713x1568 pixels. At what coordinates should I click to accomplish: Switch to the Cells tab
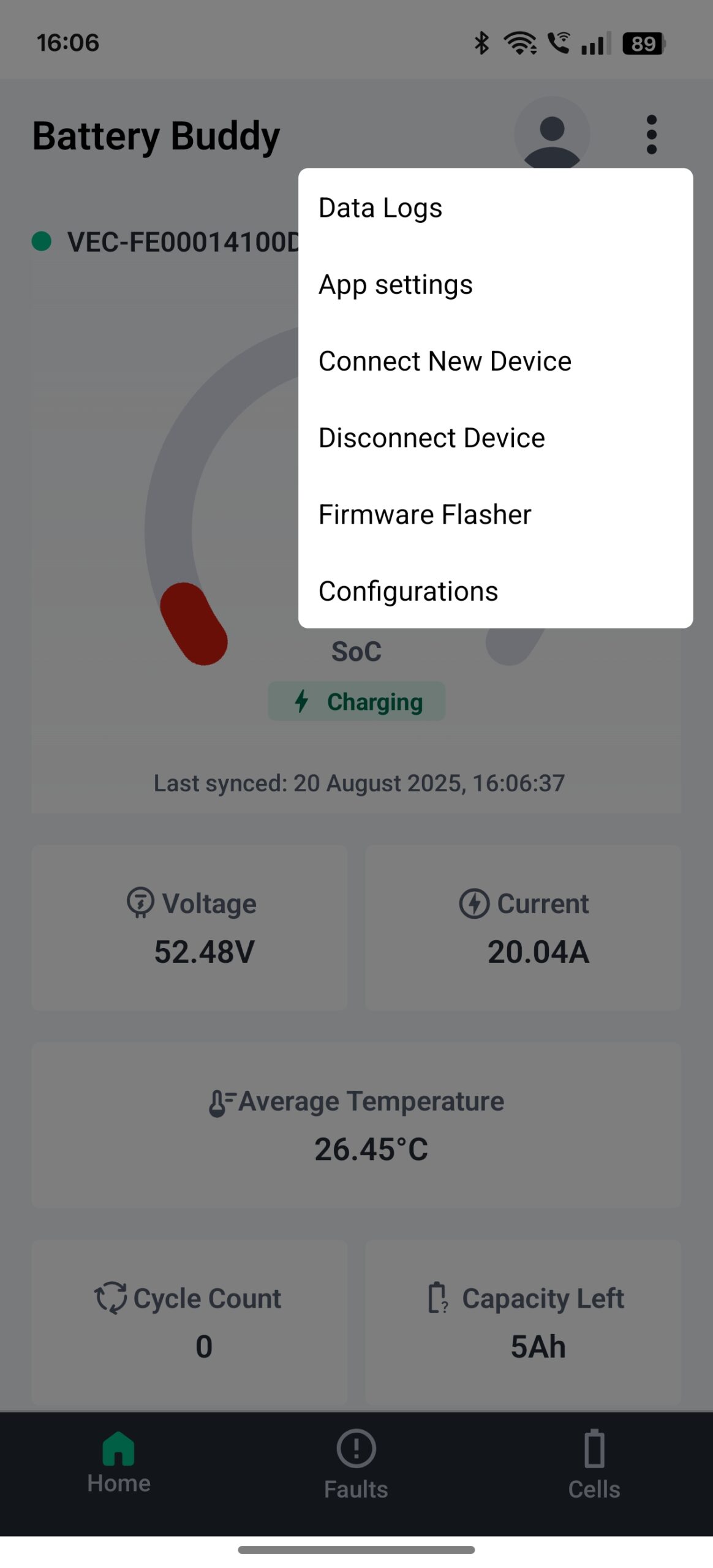point(594,1464)
